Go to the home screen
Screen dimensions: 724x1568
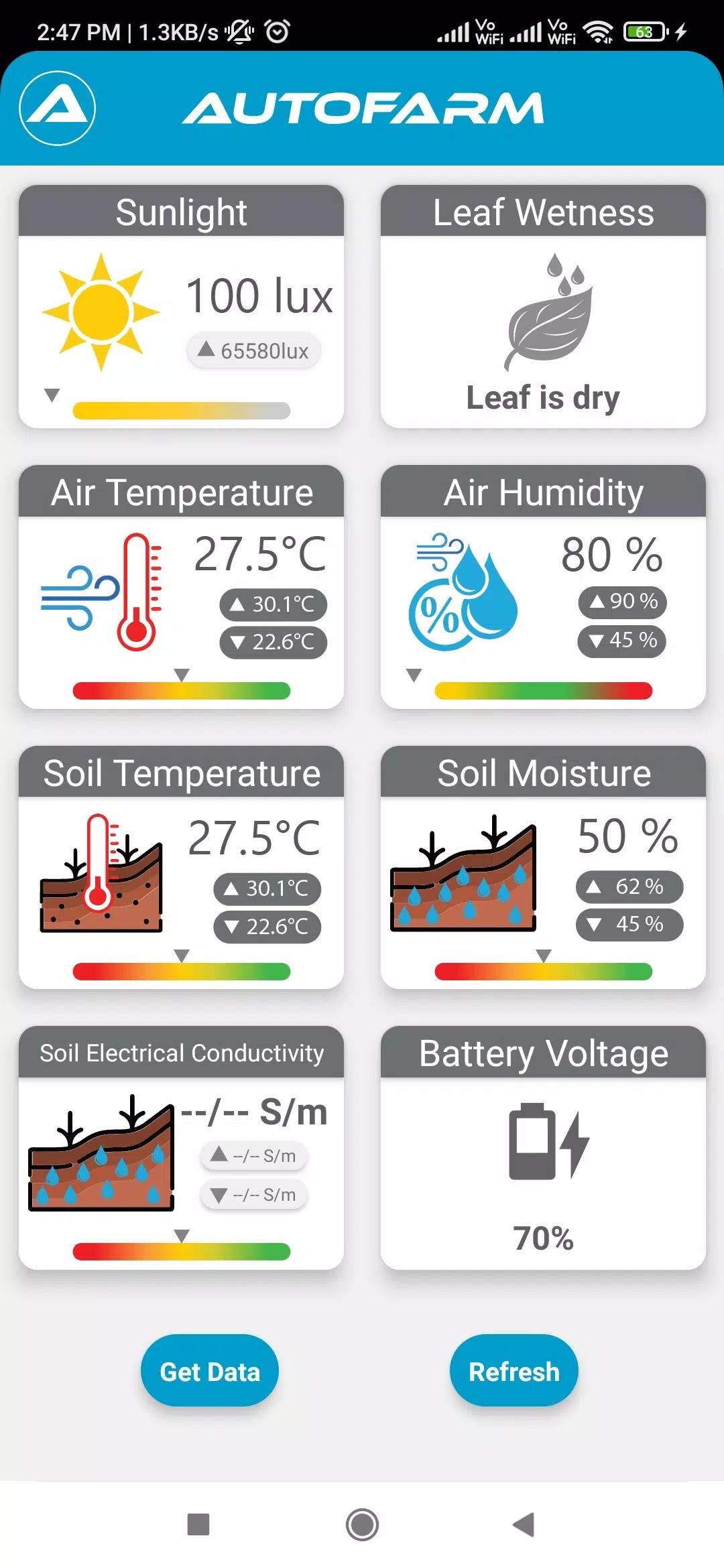point(362,1524)
